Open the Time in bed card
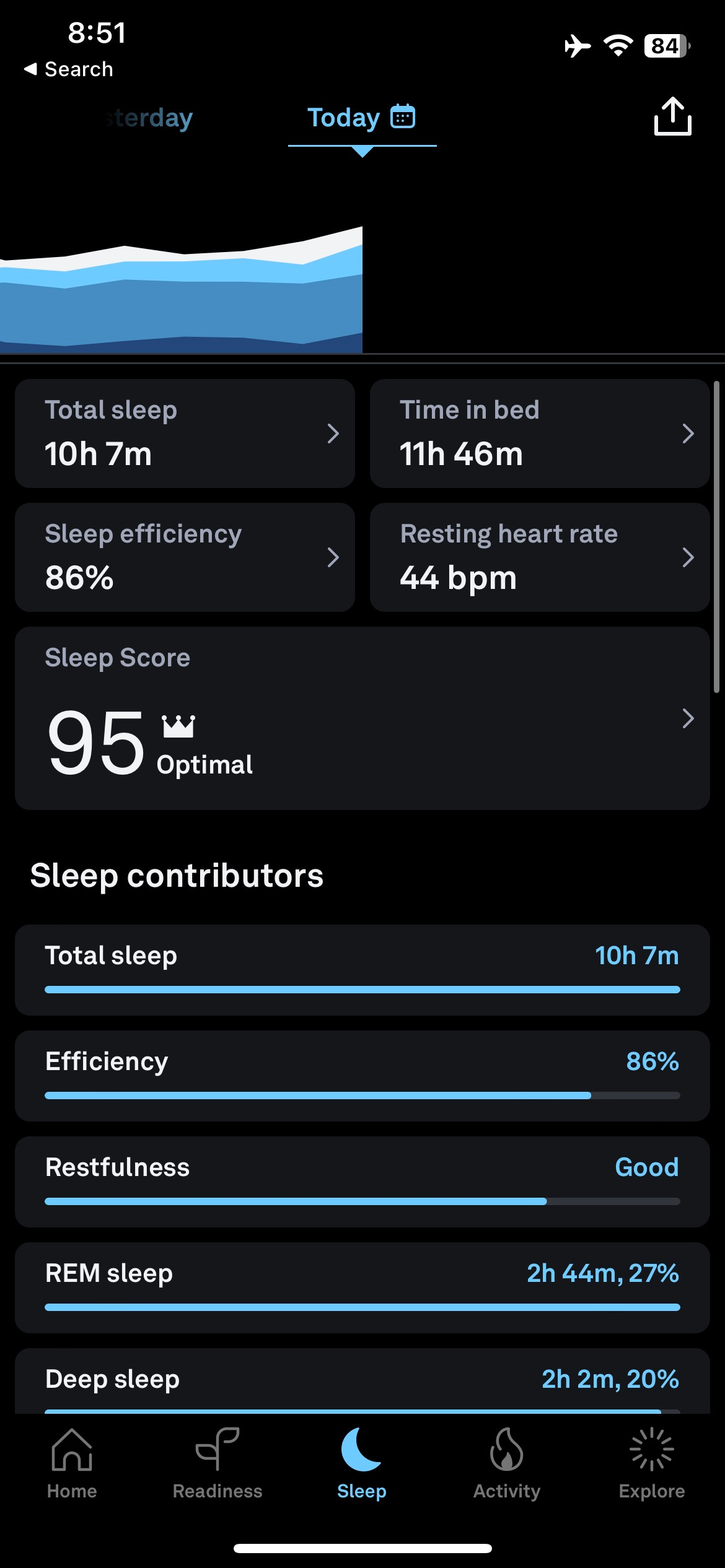Image resolution: width=725 pixels, height=1568 pixels. [540, 433]
